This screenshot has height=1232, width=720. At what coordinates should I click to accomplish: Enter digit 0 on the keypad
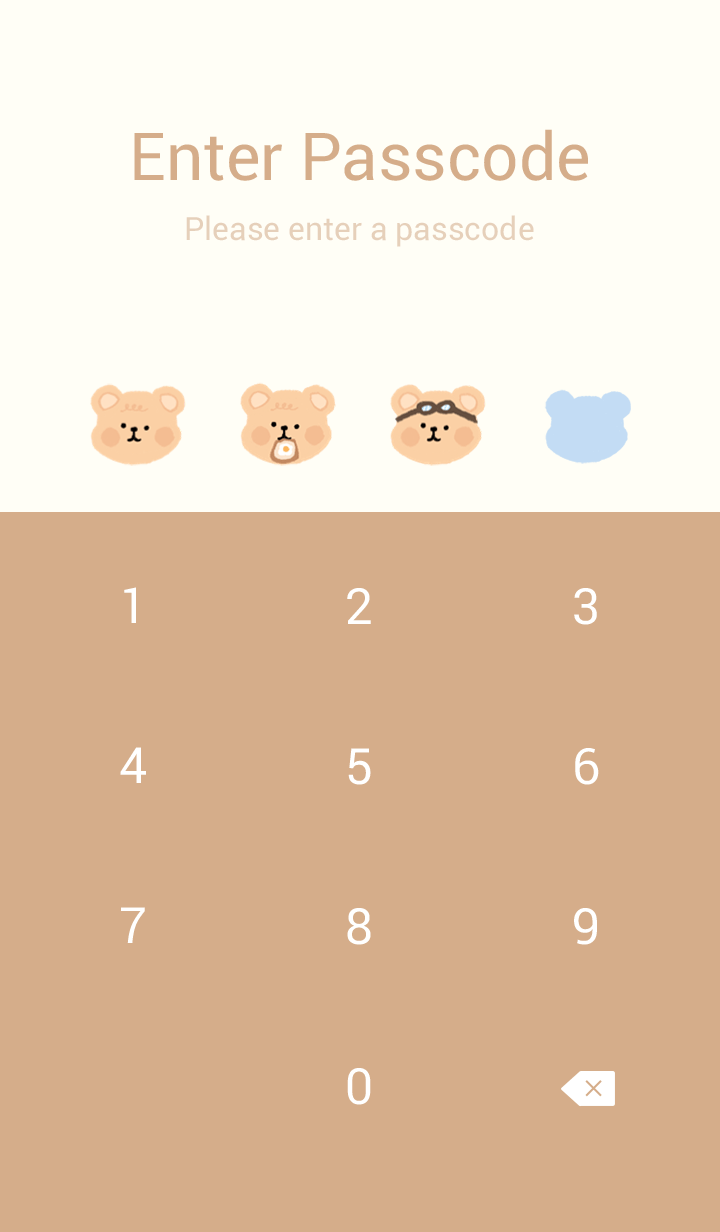click(x=359, y=1087)
